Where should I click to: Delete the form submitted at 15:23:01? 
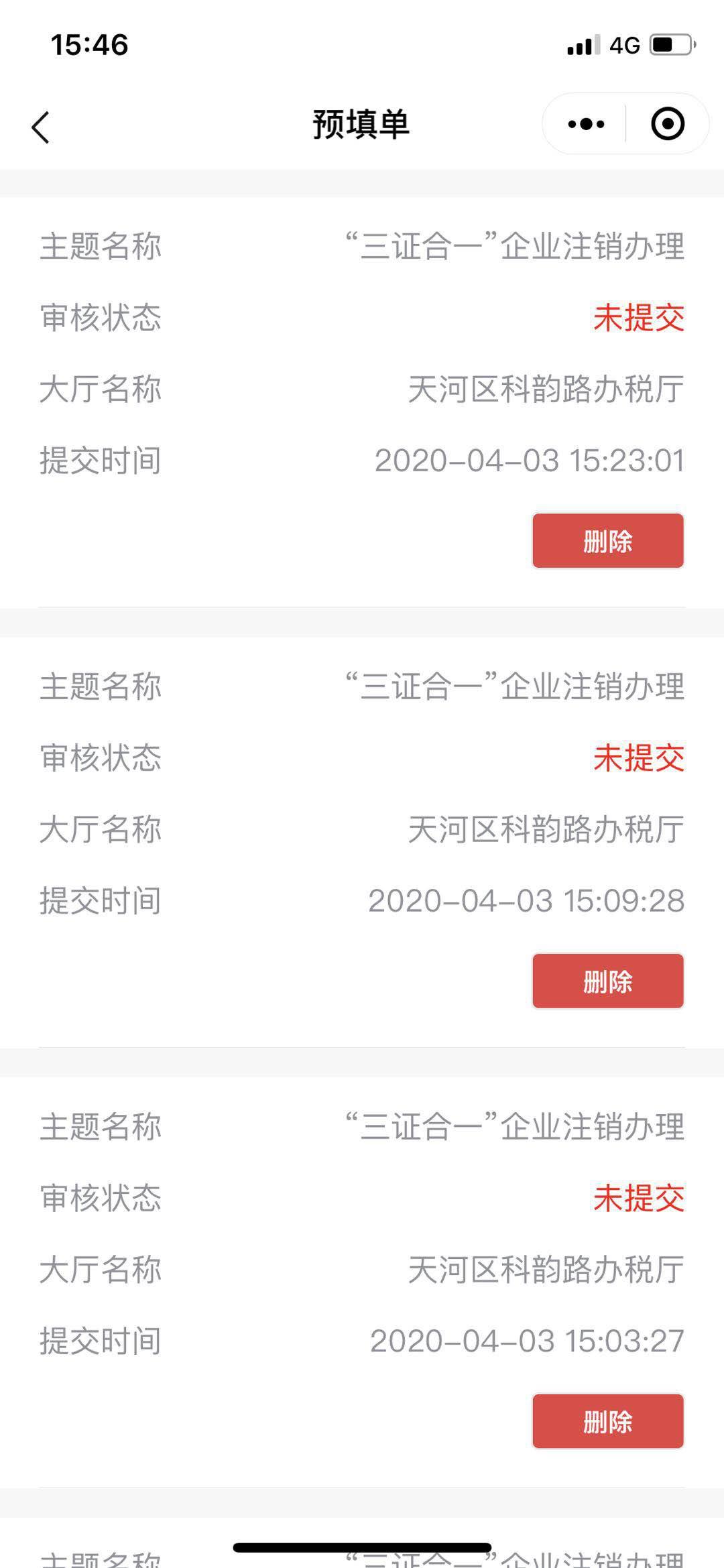click(x=607, y=541)
